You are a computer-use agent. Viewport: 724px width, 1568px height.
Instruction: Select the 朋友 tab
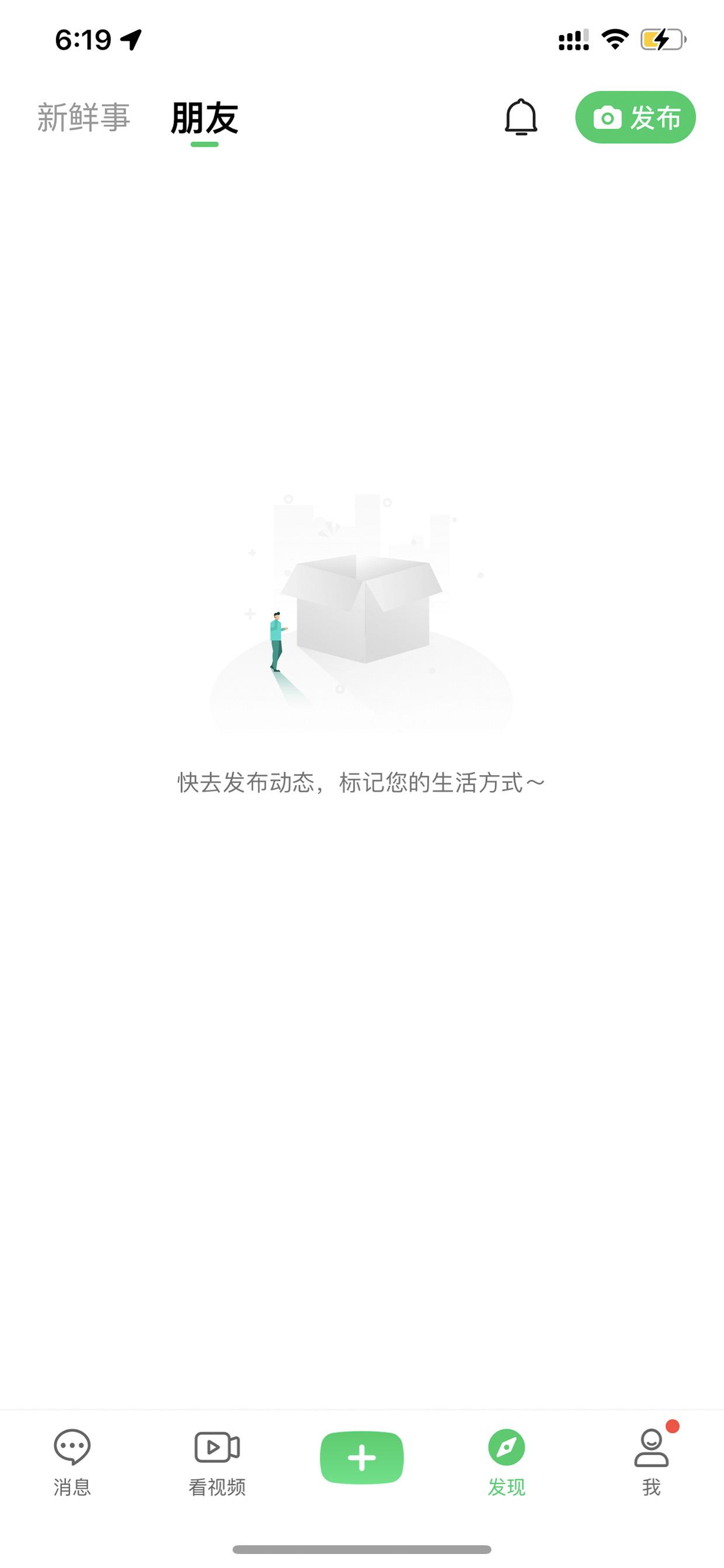(x=204, y=118)
